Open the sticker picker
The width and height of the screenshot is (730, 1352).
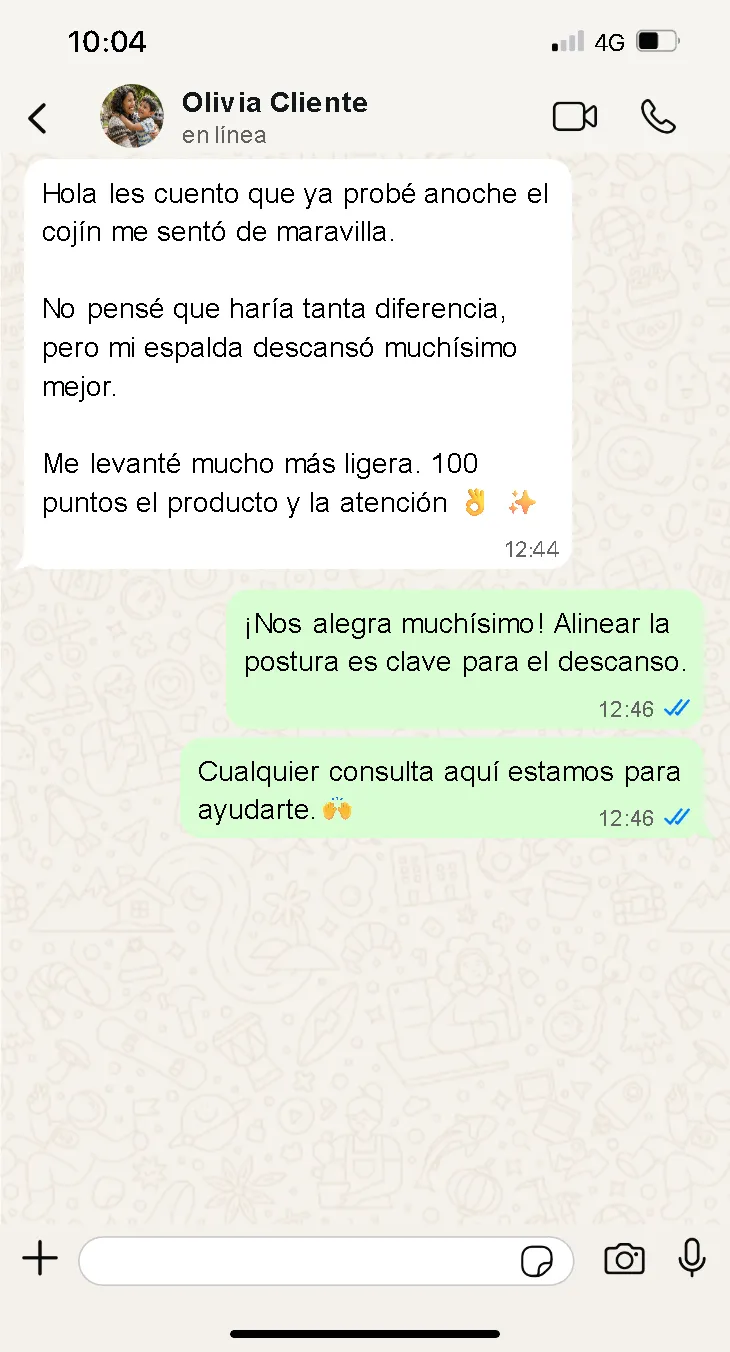pyautogui.click(x=537, y=1261)
